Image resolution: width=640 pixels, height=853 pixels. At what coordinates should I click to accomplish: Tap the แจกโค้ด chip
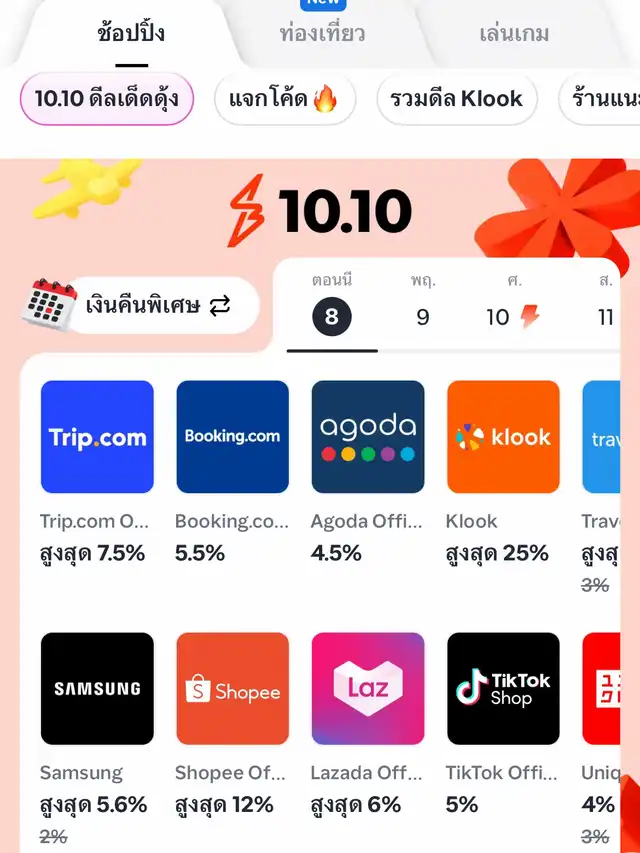(x=285, y=99)
